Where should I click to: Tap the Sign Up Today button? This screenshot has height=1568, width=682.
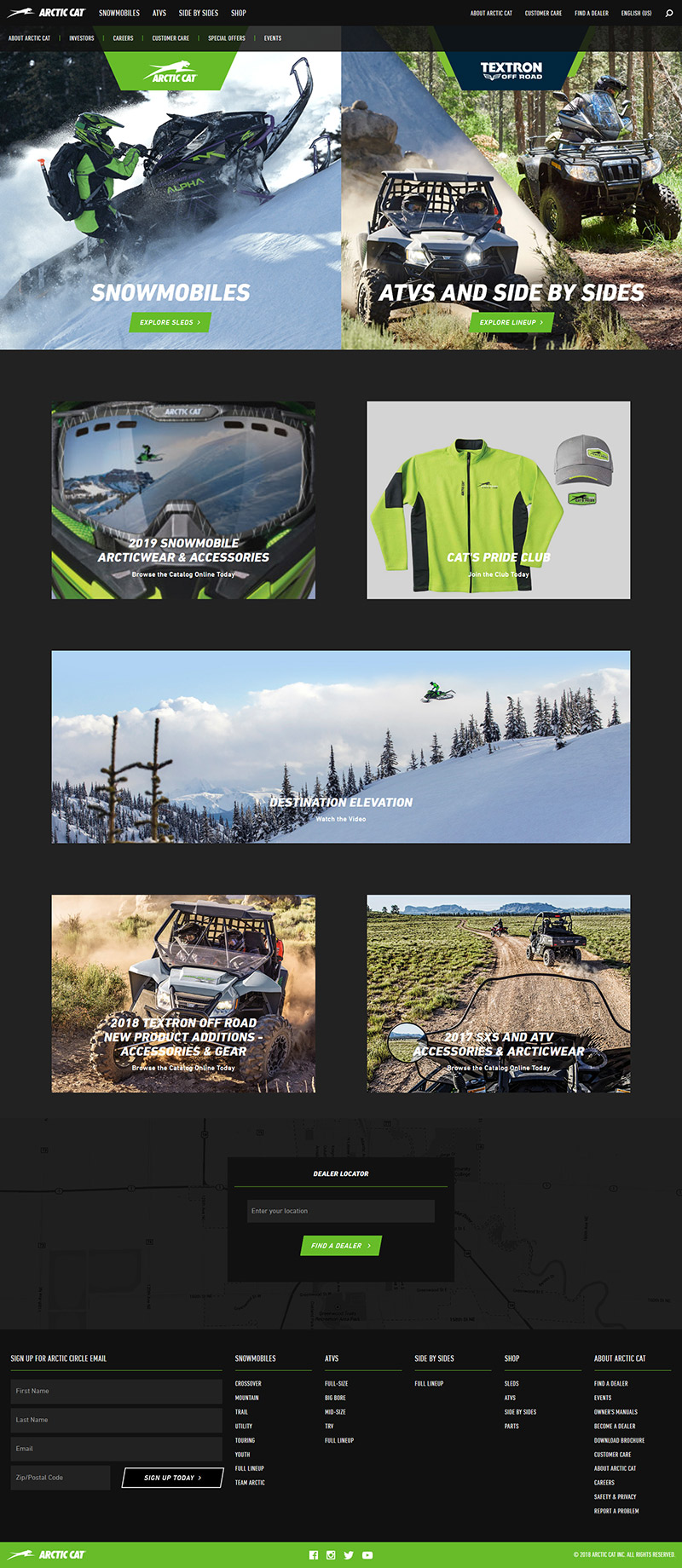coord(173,1478)
